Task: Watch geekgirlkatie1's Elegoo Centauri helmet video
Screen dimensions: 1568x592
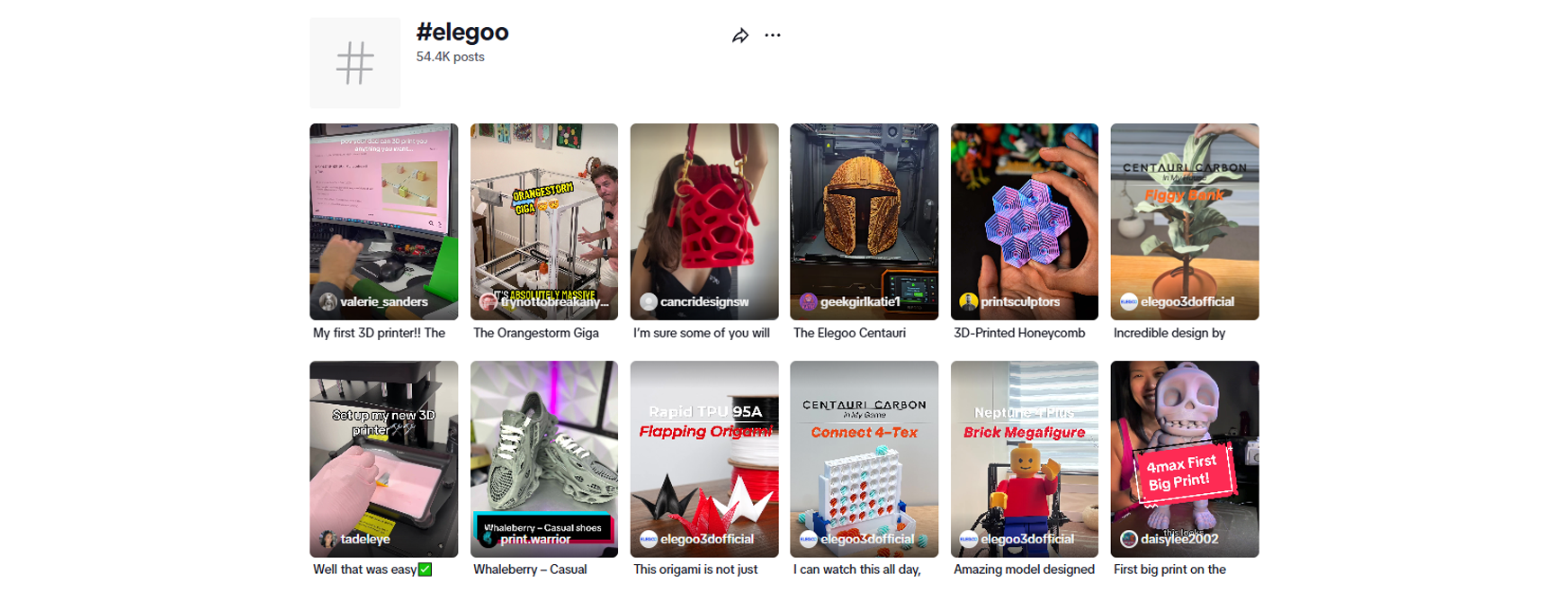Action: (x=864, y=220)
